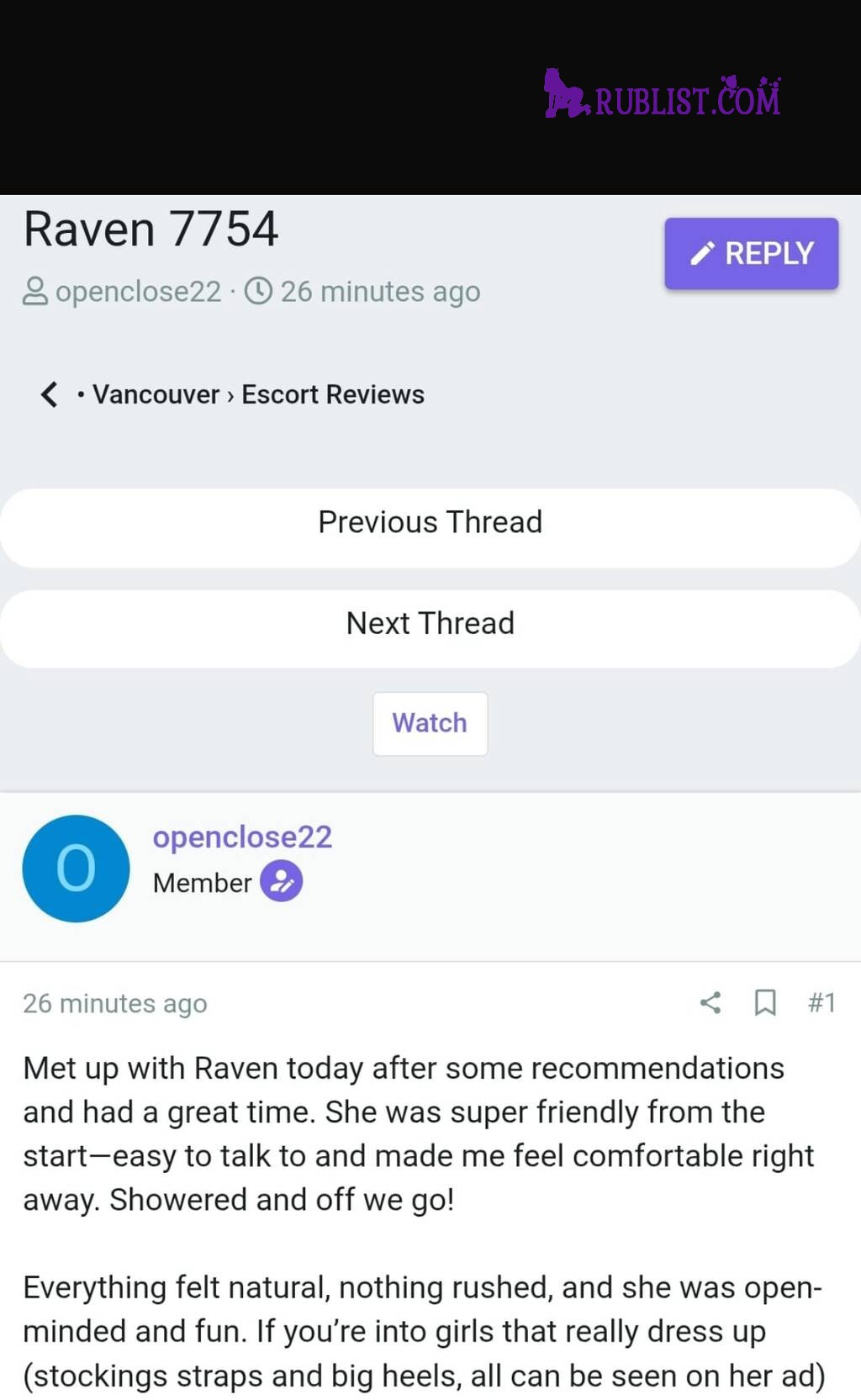Tap openclose22's round avatar

point(76,869)
